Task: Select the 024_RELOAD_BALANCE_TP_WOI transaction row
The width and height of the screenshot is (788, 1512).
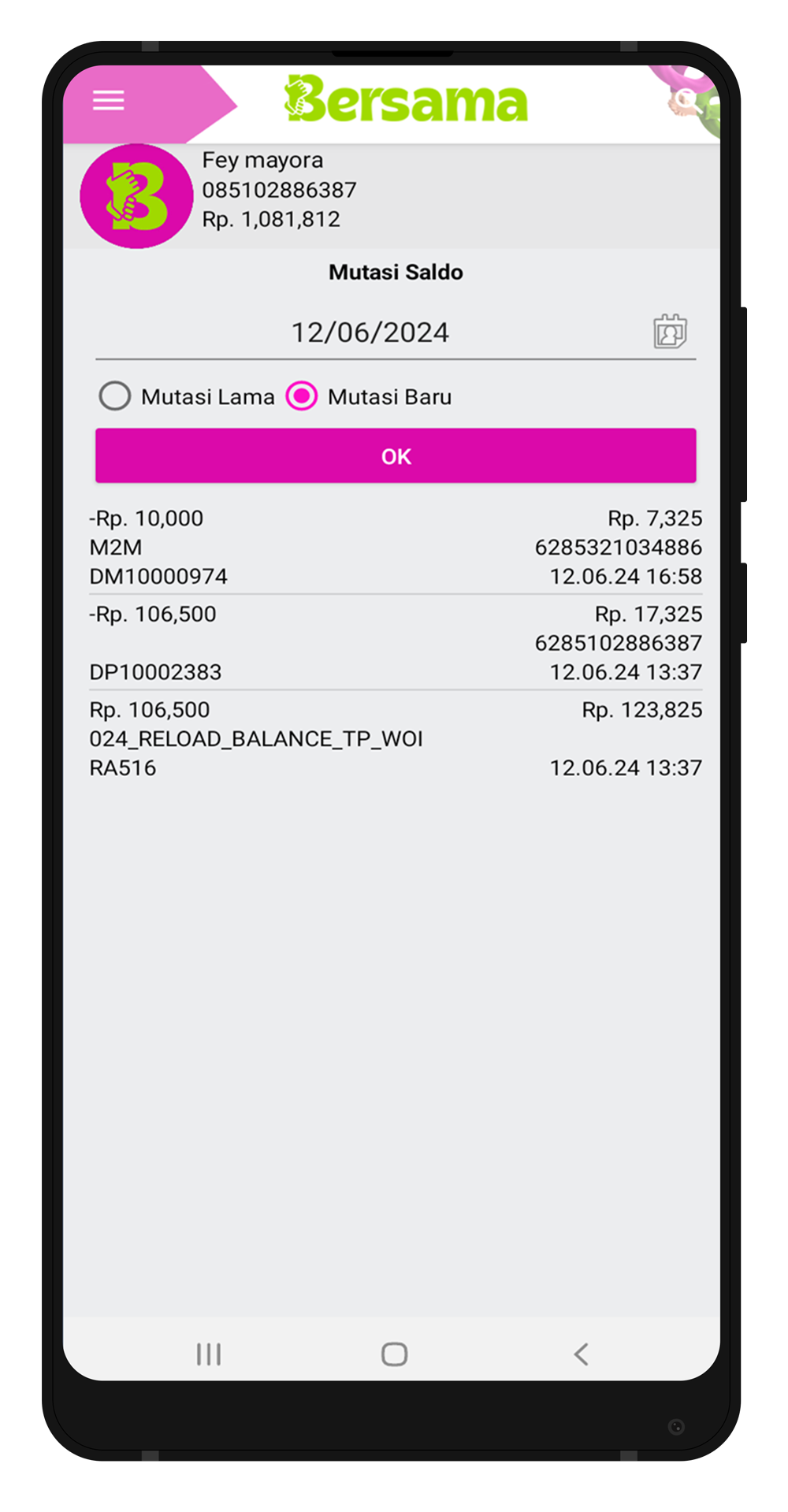Action: (394, 738)
